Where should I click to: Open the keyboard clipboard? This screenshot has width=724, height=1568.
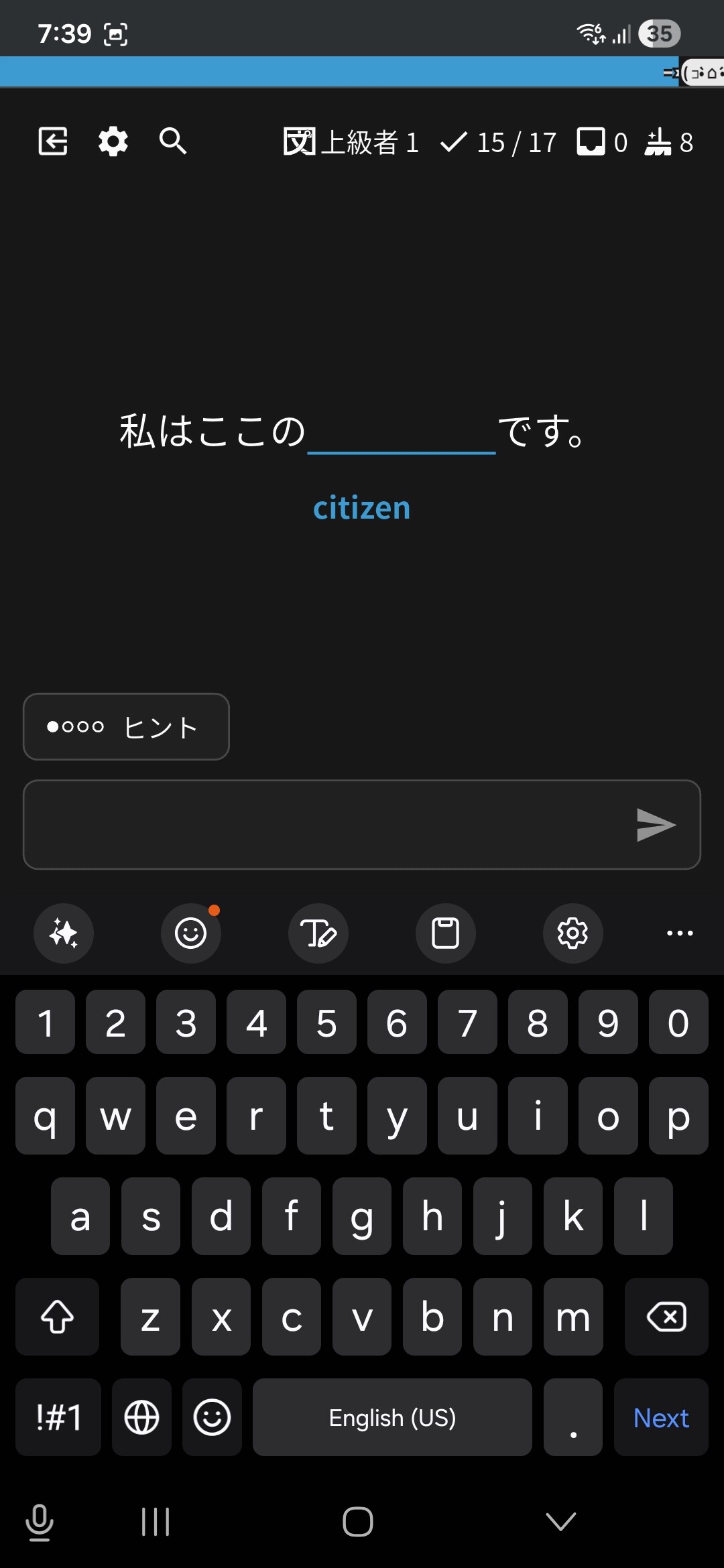pos(445,933)
